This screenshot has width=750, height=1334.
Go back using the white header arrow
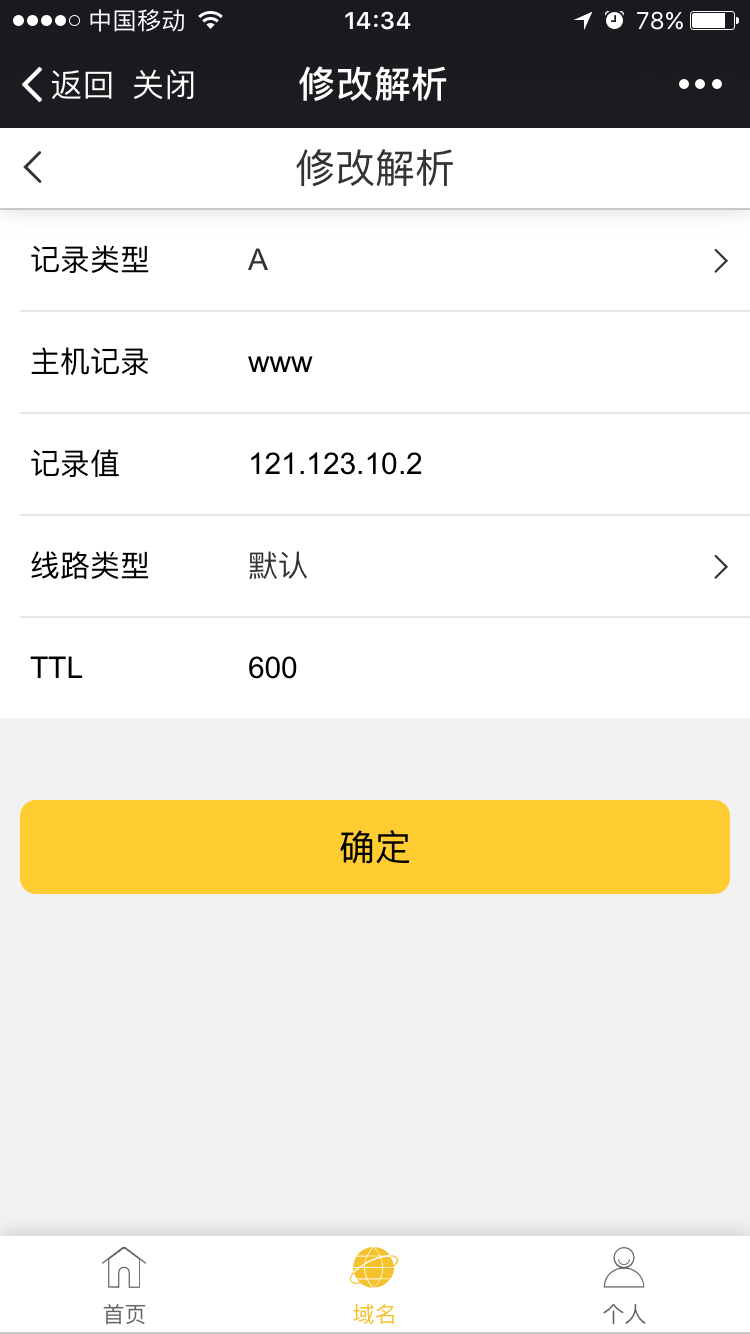pos(34,167)
